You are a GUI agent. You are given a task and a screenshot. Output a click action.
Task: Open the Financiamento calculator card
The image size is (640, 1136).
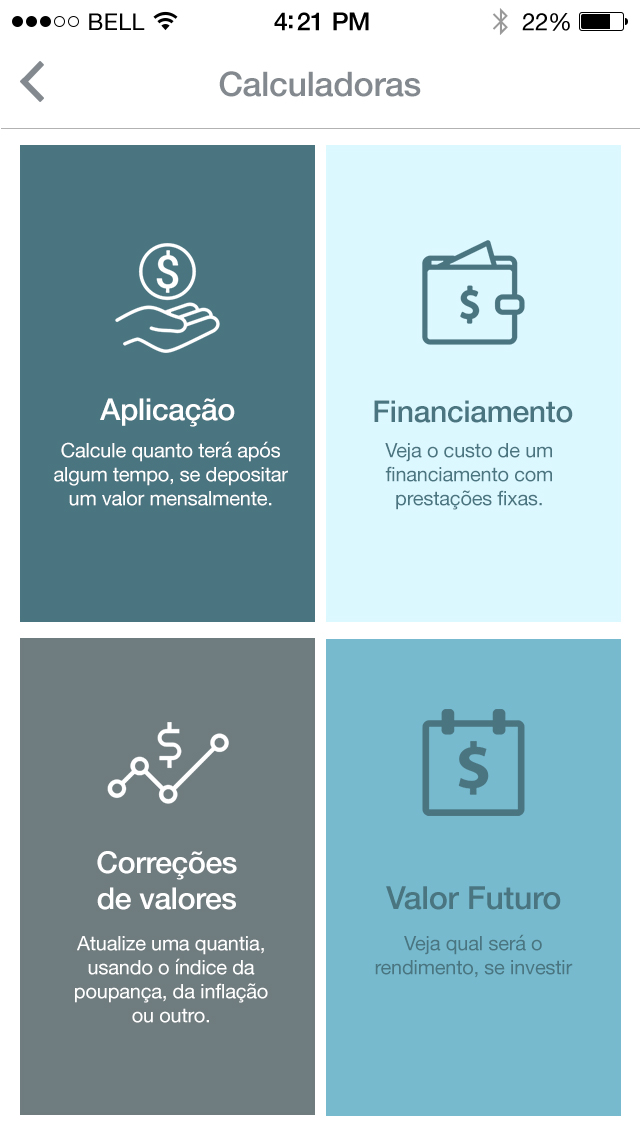pos(473,383)
